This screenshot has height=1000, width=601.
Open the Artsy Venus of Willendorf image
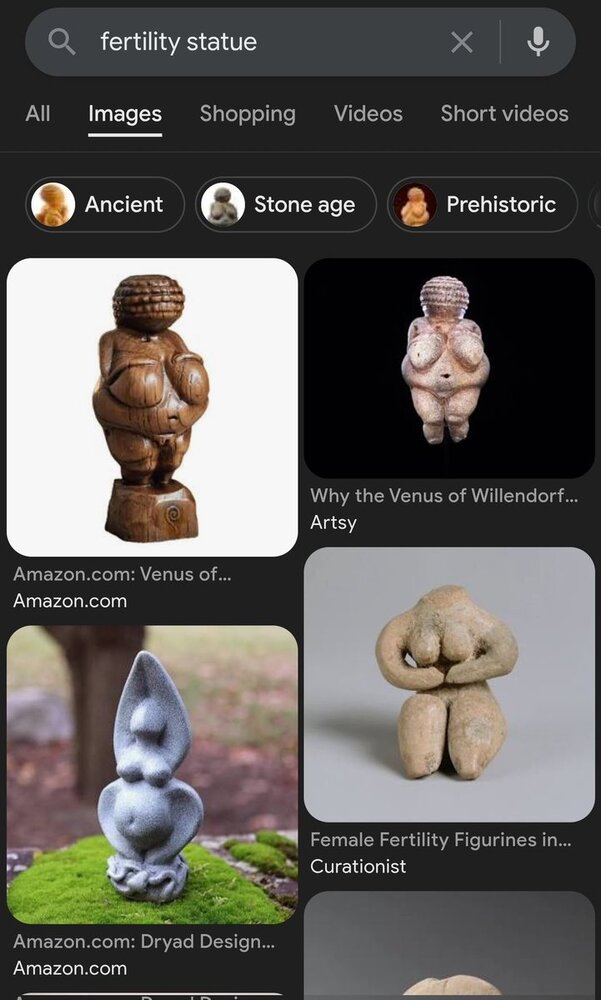449,368
